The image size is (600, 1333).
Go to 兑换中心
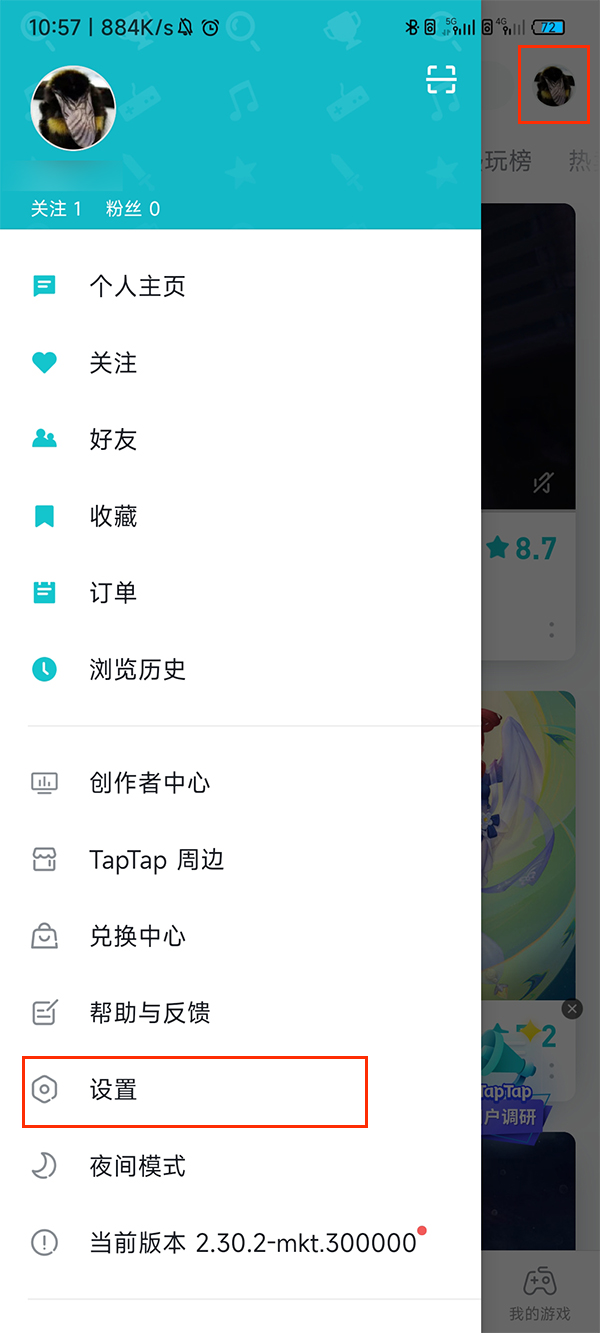click(137, 937)
